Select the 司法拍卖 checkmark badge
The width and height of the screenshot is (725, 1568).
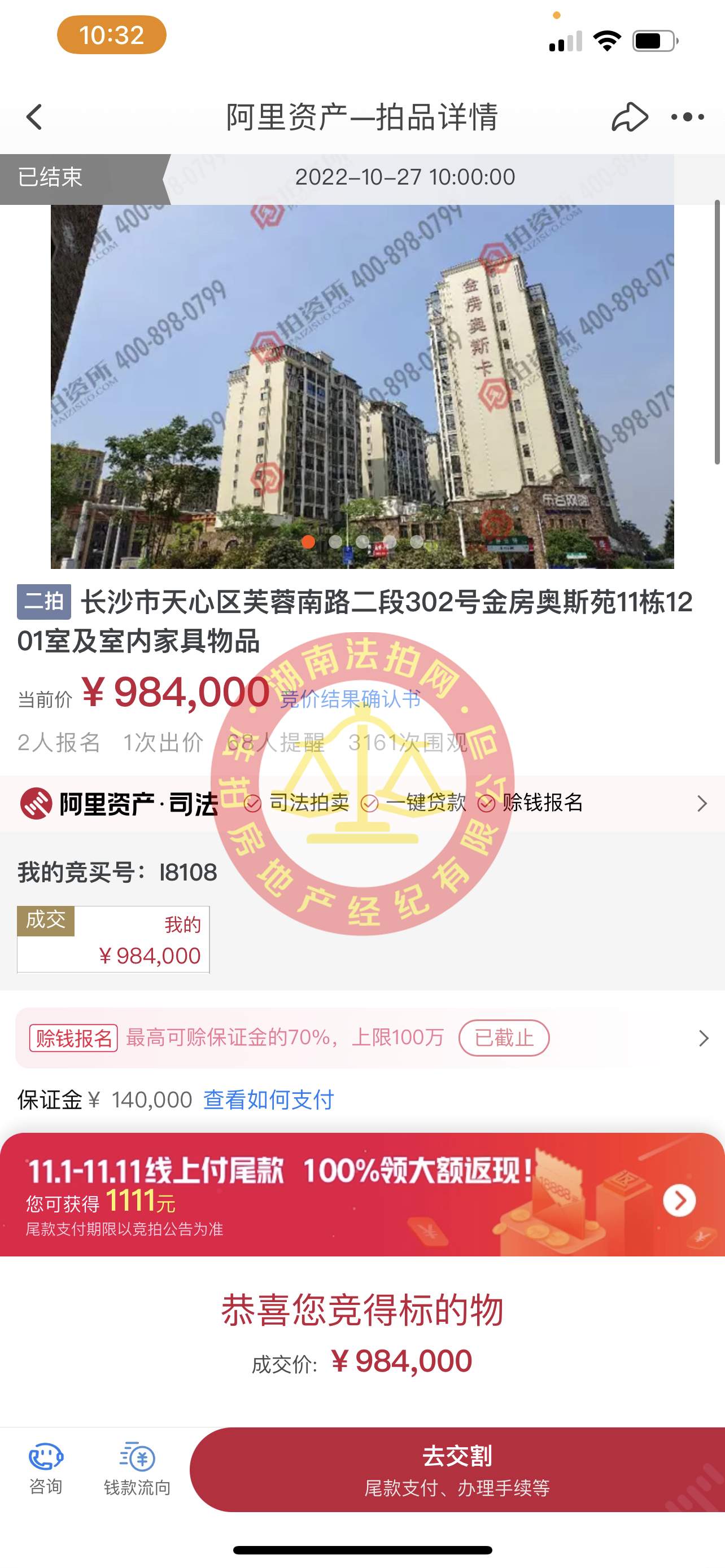[254, 804]
